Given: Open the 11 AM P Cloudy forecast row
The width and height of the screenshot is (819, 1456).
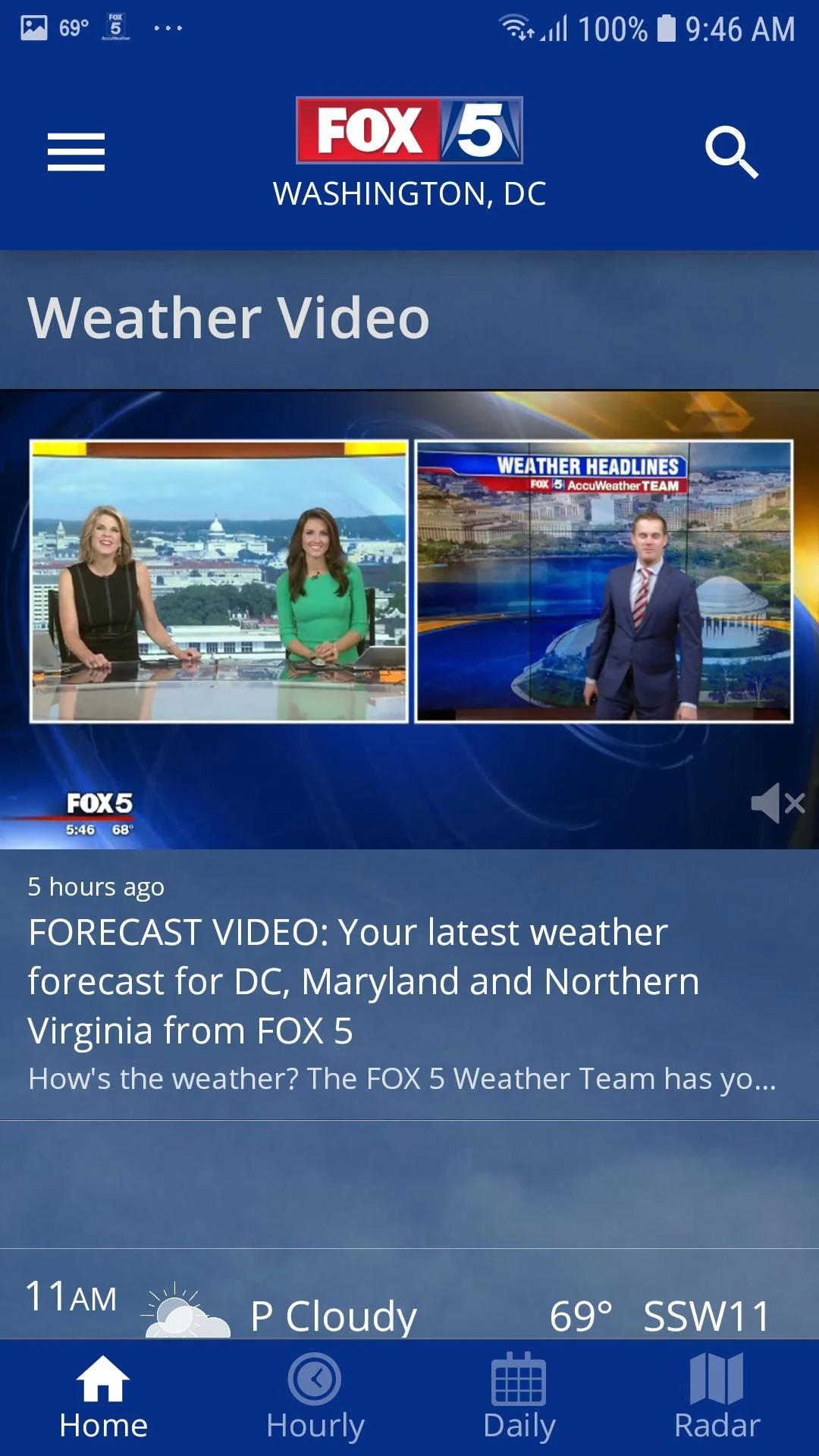Looking at the screenshot, I should (x=409, y=1306).
